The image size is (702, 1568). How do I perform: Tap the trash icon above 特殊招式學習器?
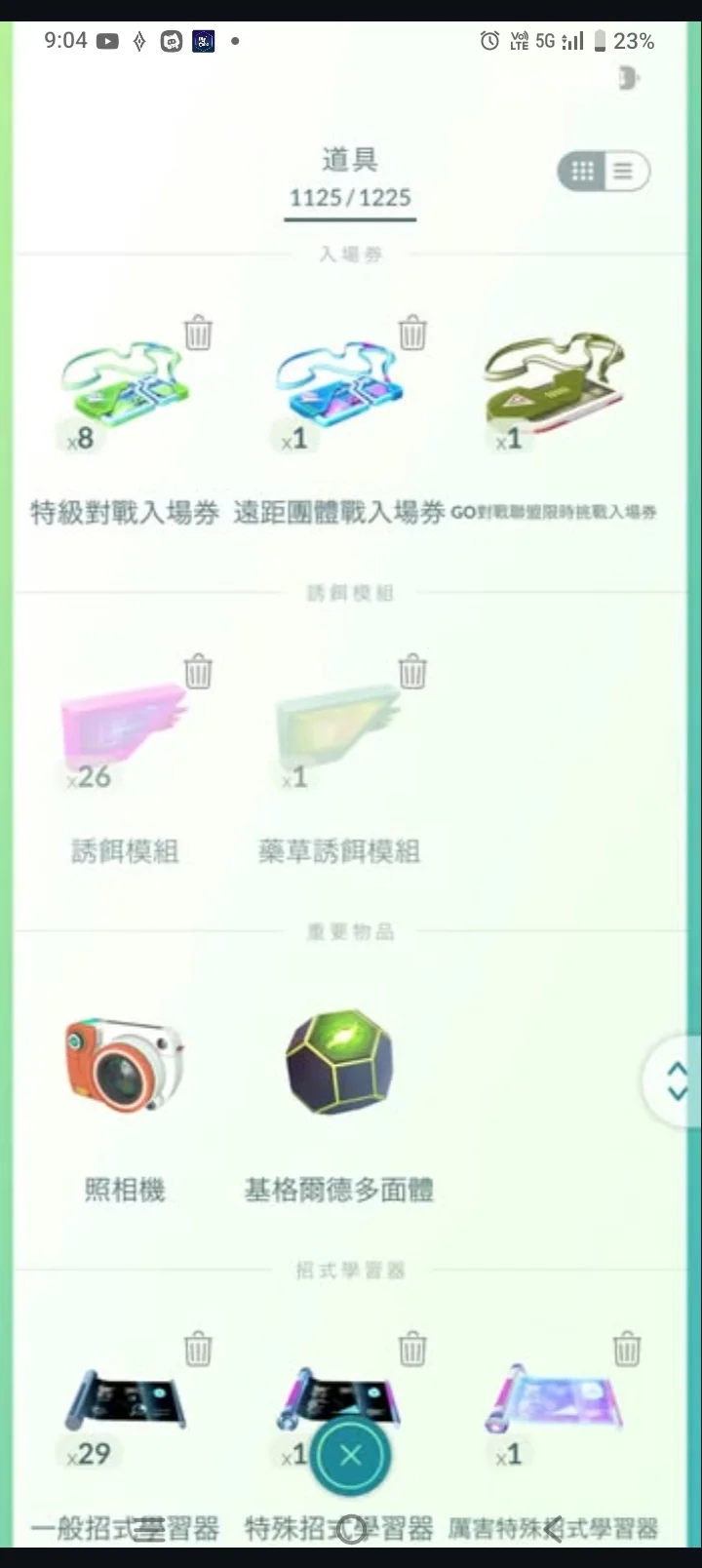[x=413, y=1349]
